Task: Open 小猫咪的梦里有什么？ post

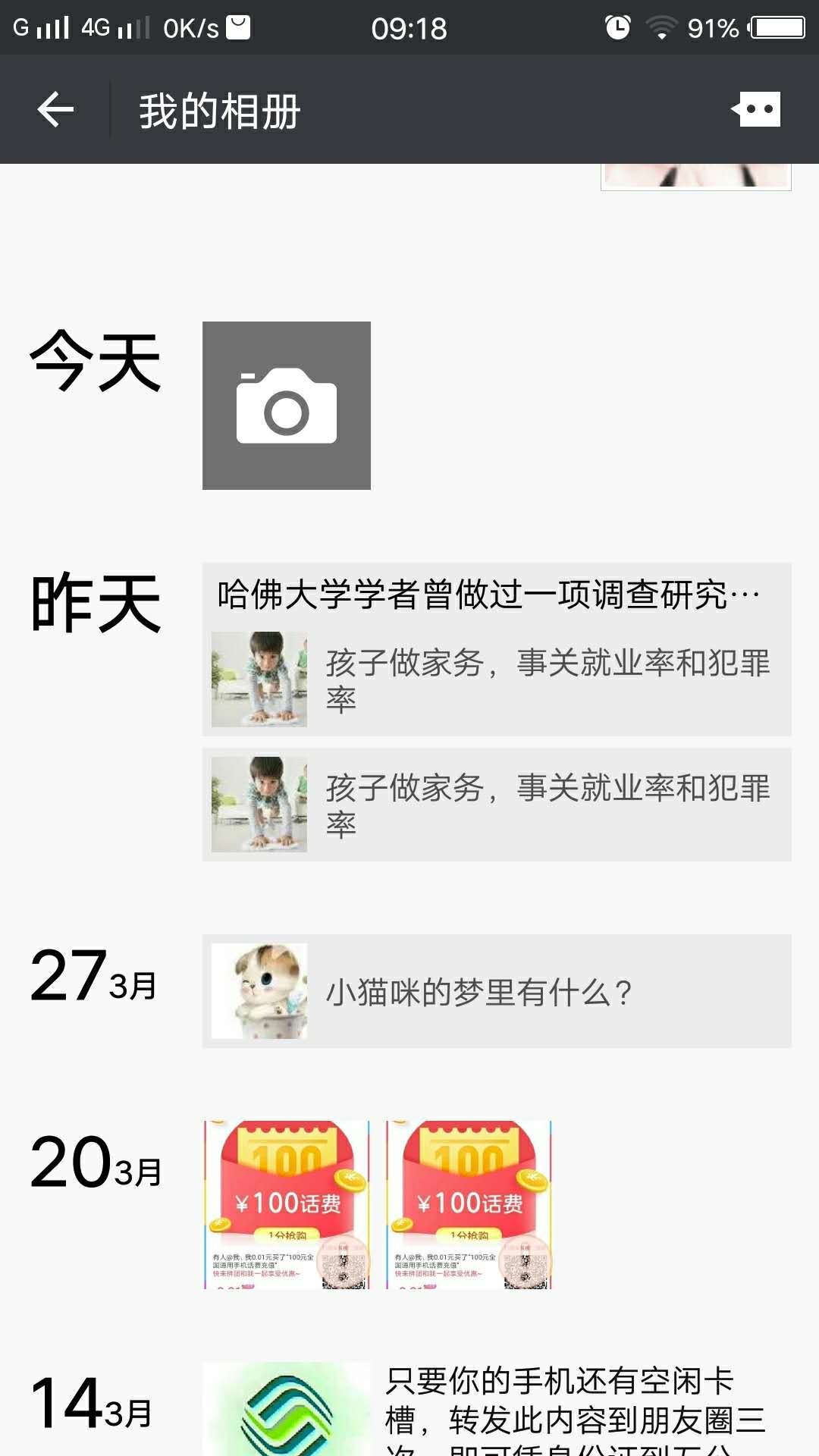Action: click(496, 991)
